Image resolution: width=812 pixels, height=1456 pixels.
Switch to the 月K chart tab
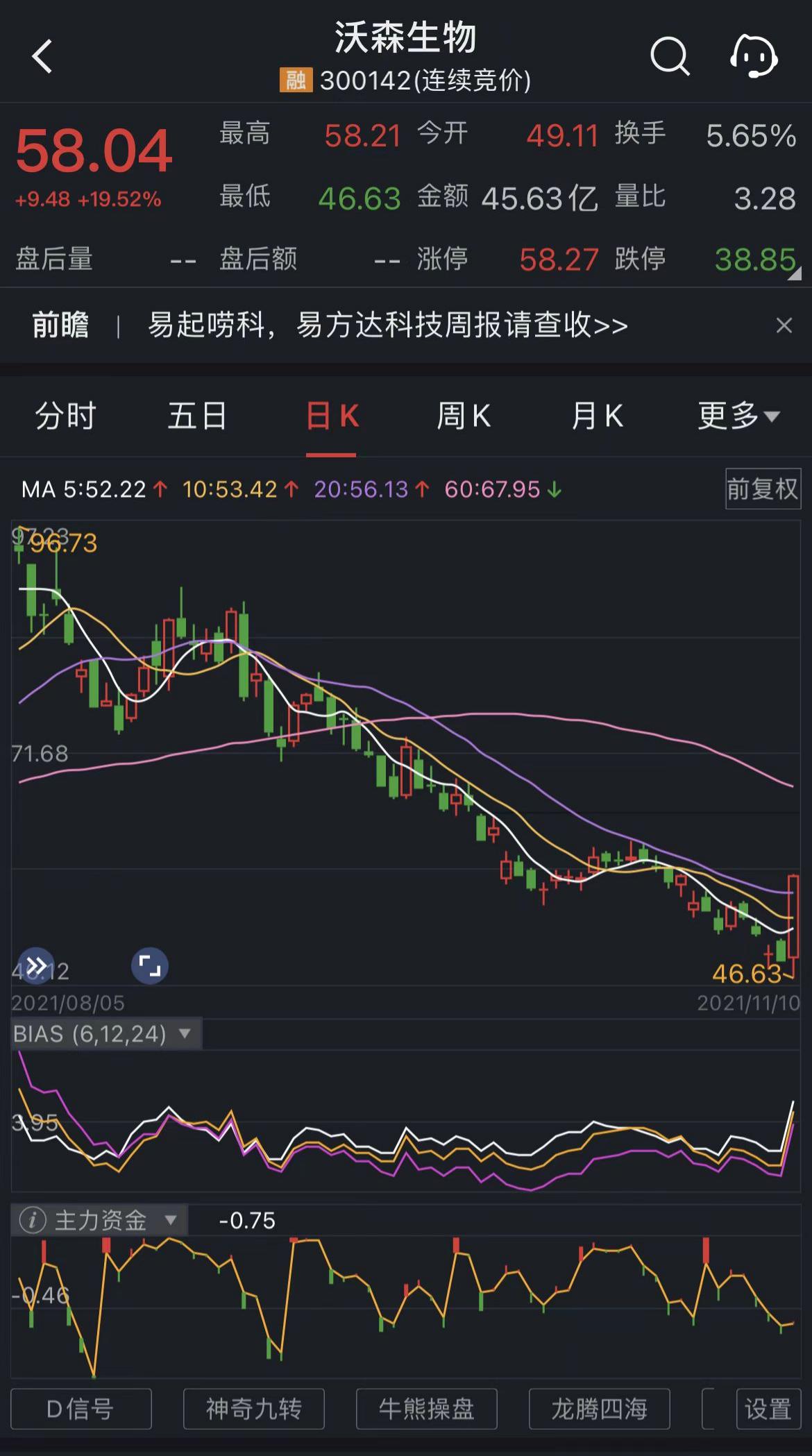pyautogui.click(x=597, y=416)
